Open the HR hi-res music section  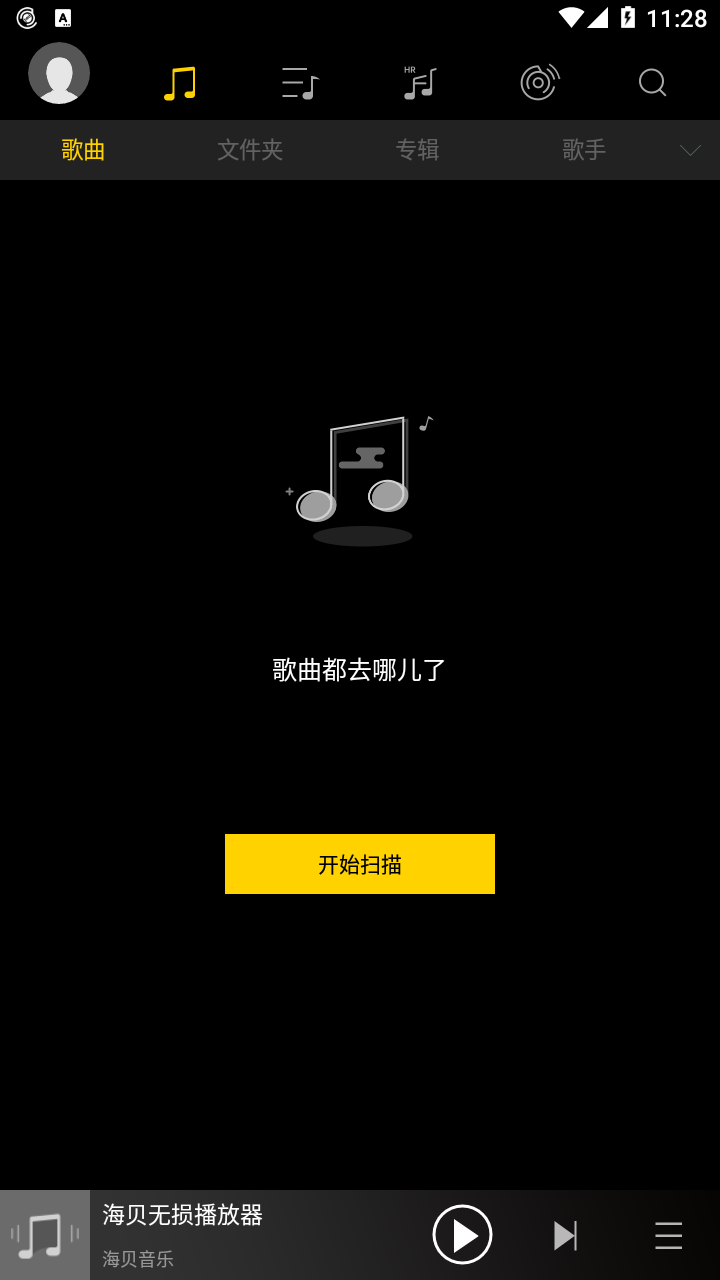pyautogui.click(x=419, y=83)
